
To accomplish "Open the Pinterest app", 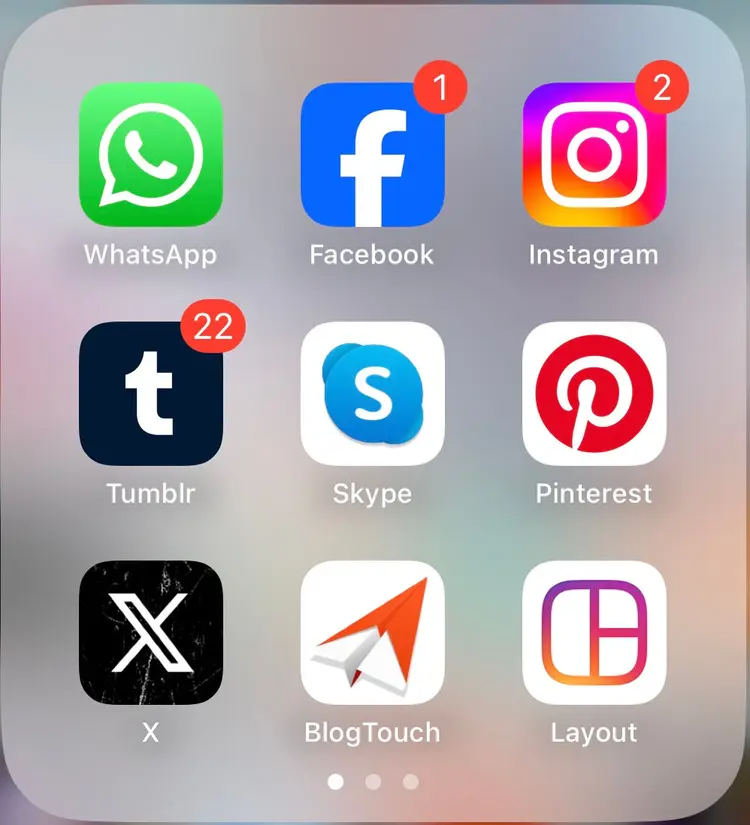I will pyautogui.click(x=594, y=393).
